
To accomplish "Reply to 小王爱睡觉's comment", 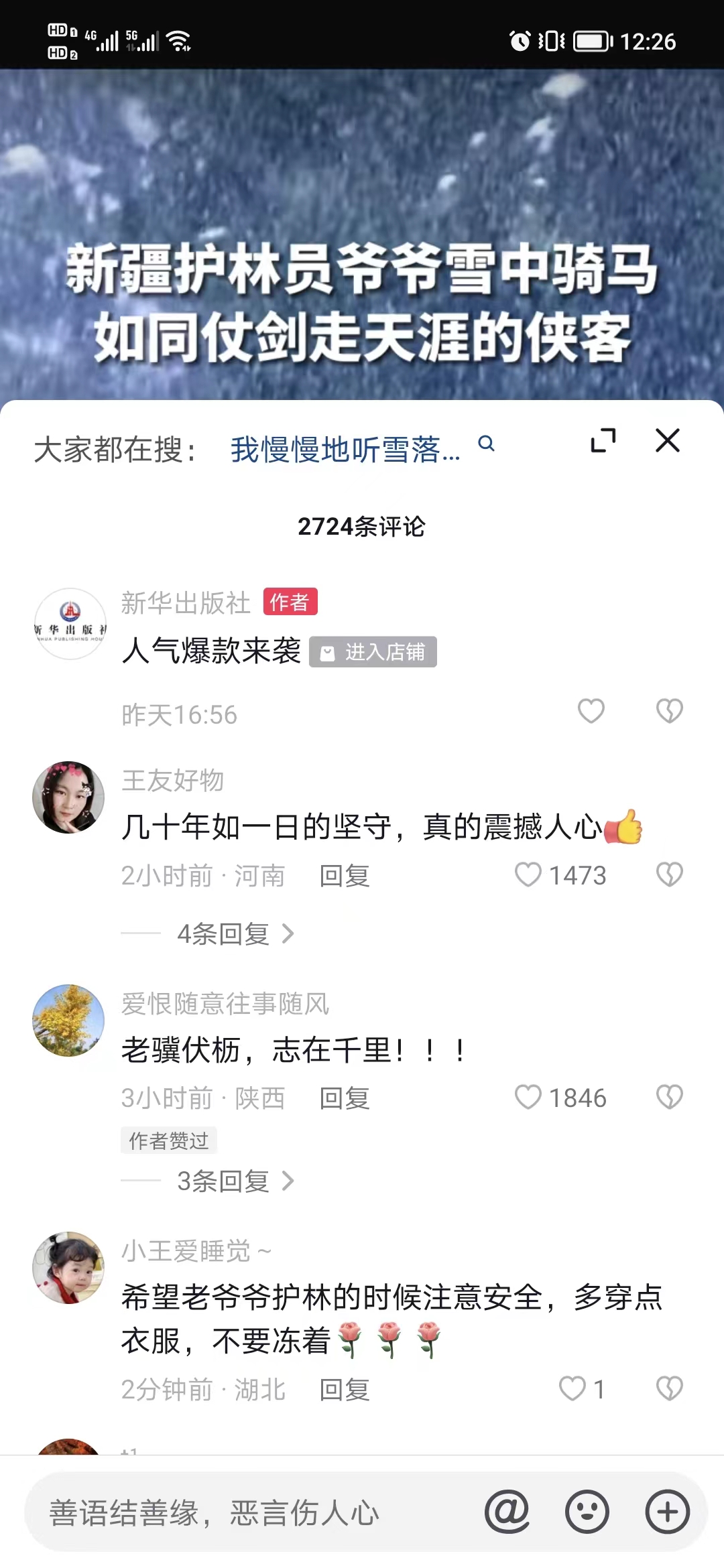I will 344,1390.
